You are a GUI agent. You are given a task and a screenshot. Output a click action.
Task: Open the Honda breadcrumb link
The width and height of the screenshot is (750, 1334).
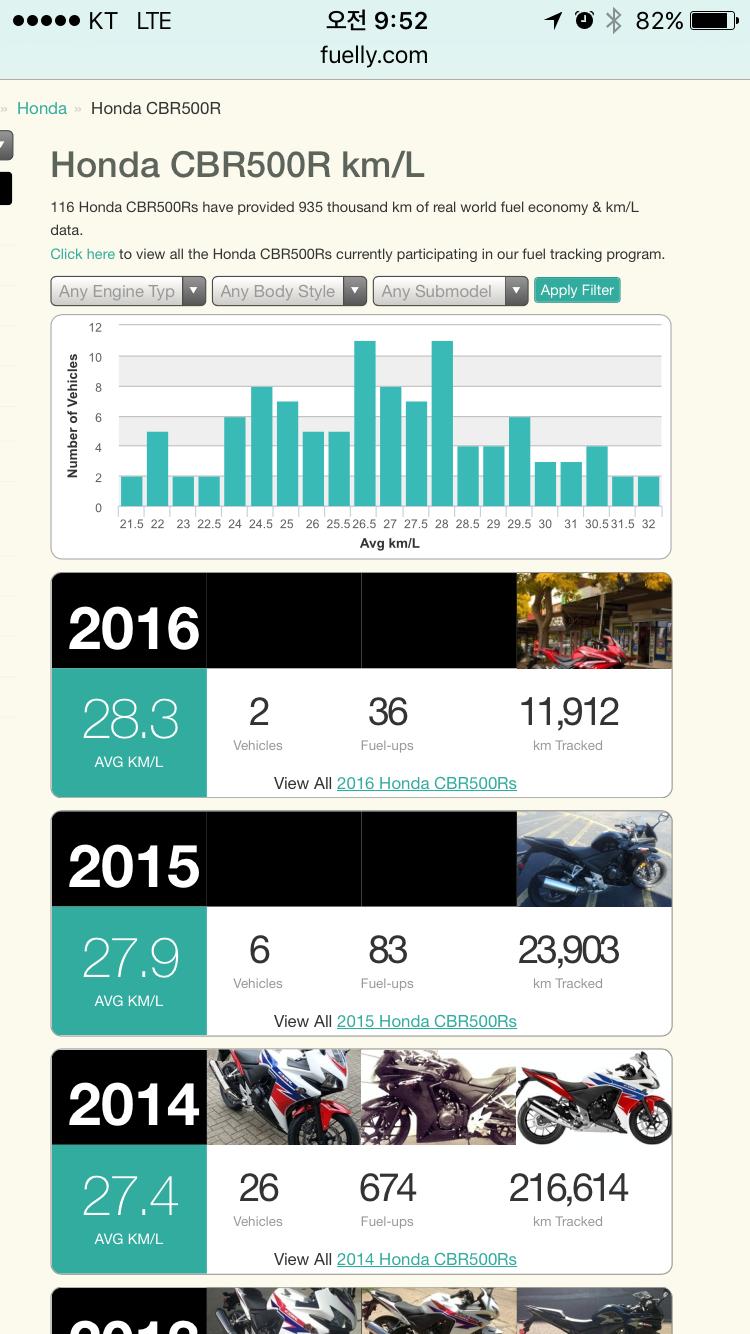[x=42, y=108]
